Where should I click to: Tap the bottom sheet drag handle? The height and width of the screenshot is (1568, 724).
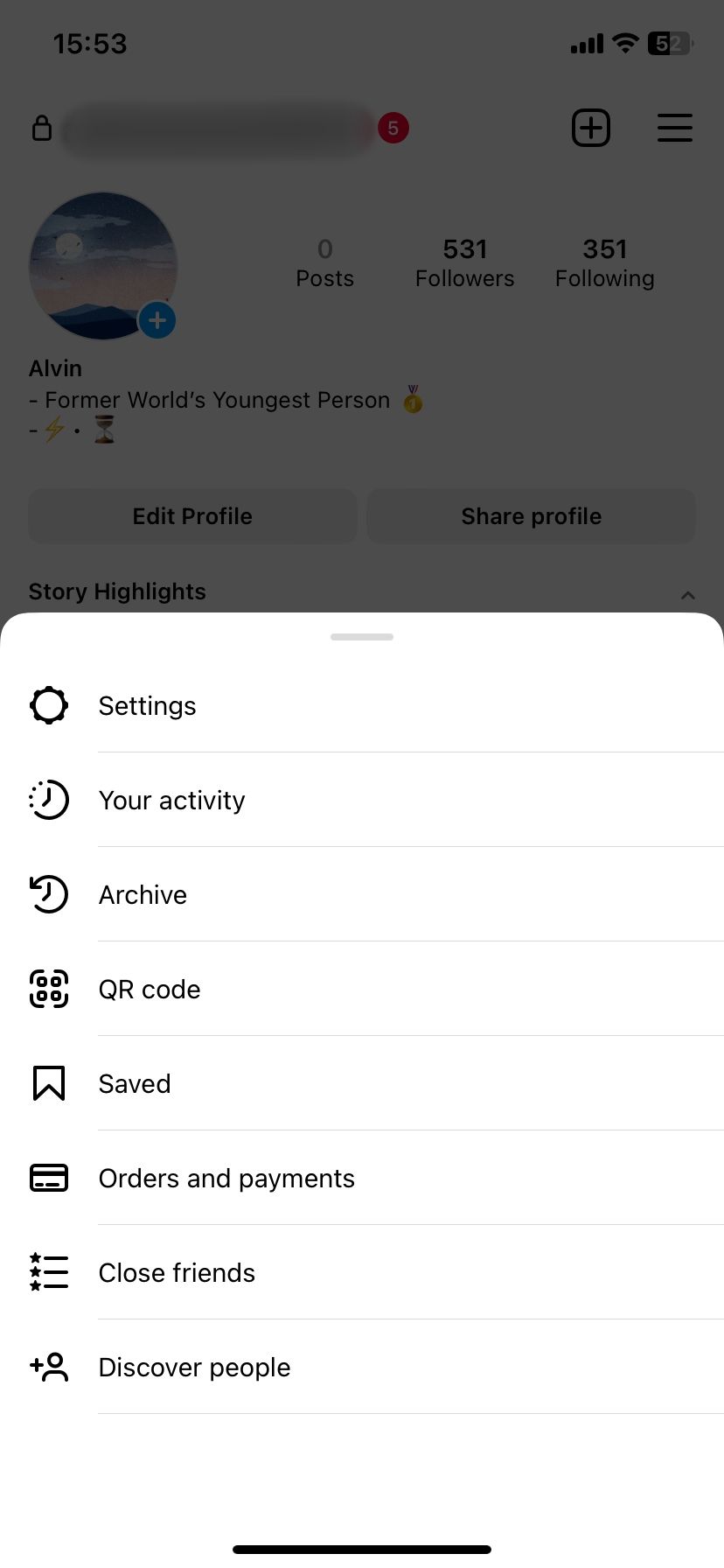pyautogui.click(x=362, y=637)
